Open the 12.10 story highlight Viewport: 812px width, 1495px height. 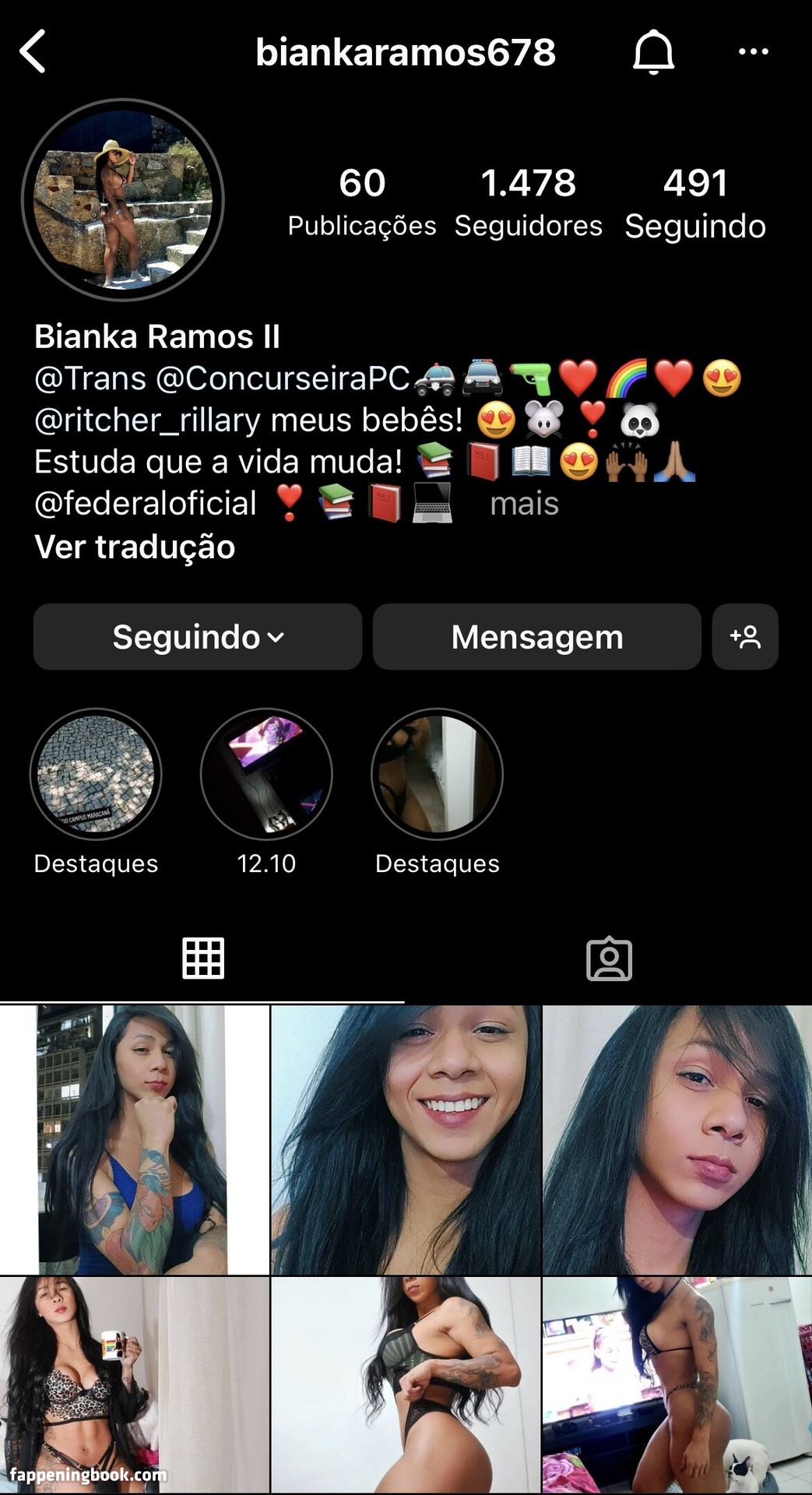point(266,775)
